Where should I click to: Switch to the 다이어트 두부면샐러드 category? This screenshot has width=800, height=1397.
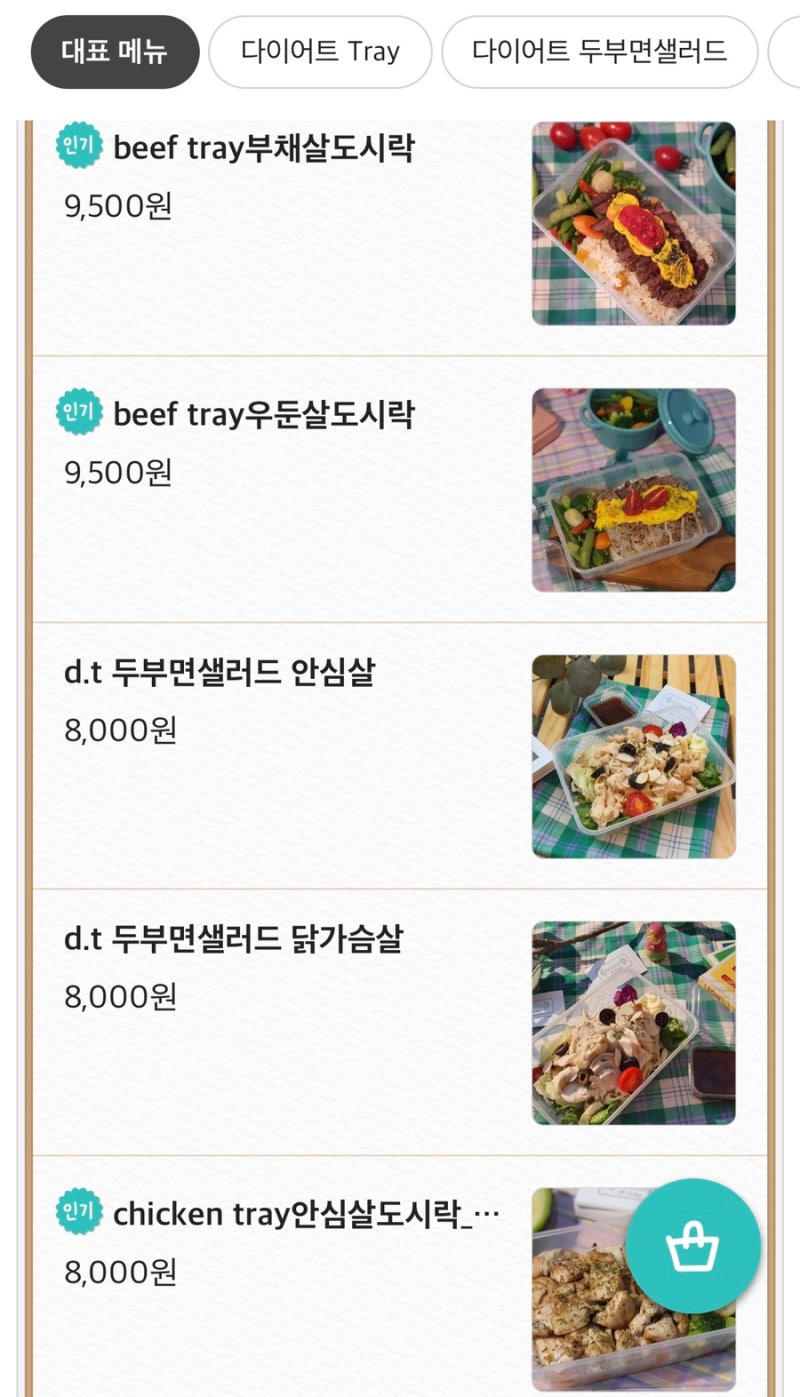click(x=599, y=52)
